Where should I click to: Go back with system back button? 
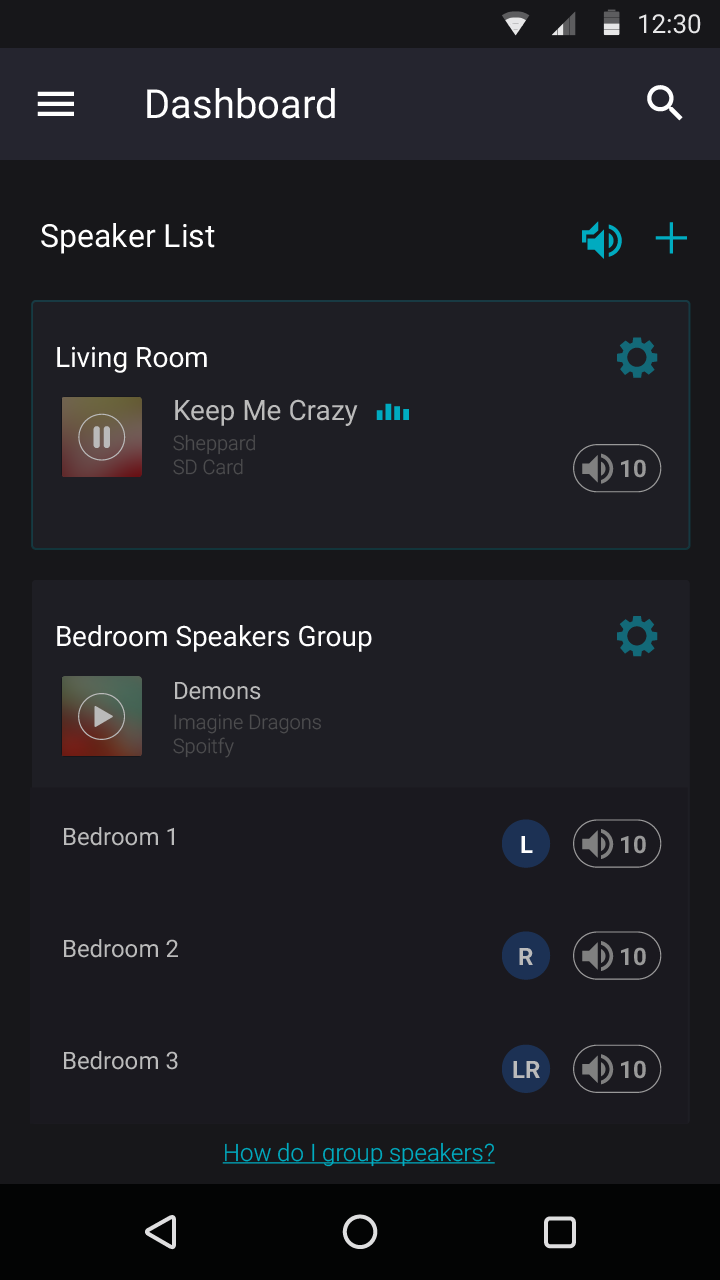pos(160,1232)
